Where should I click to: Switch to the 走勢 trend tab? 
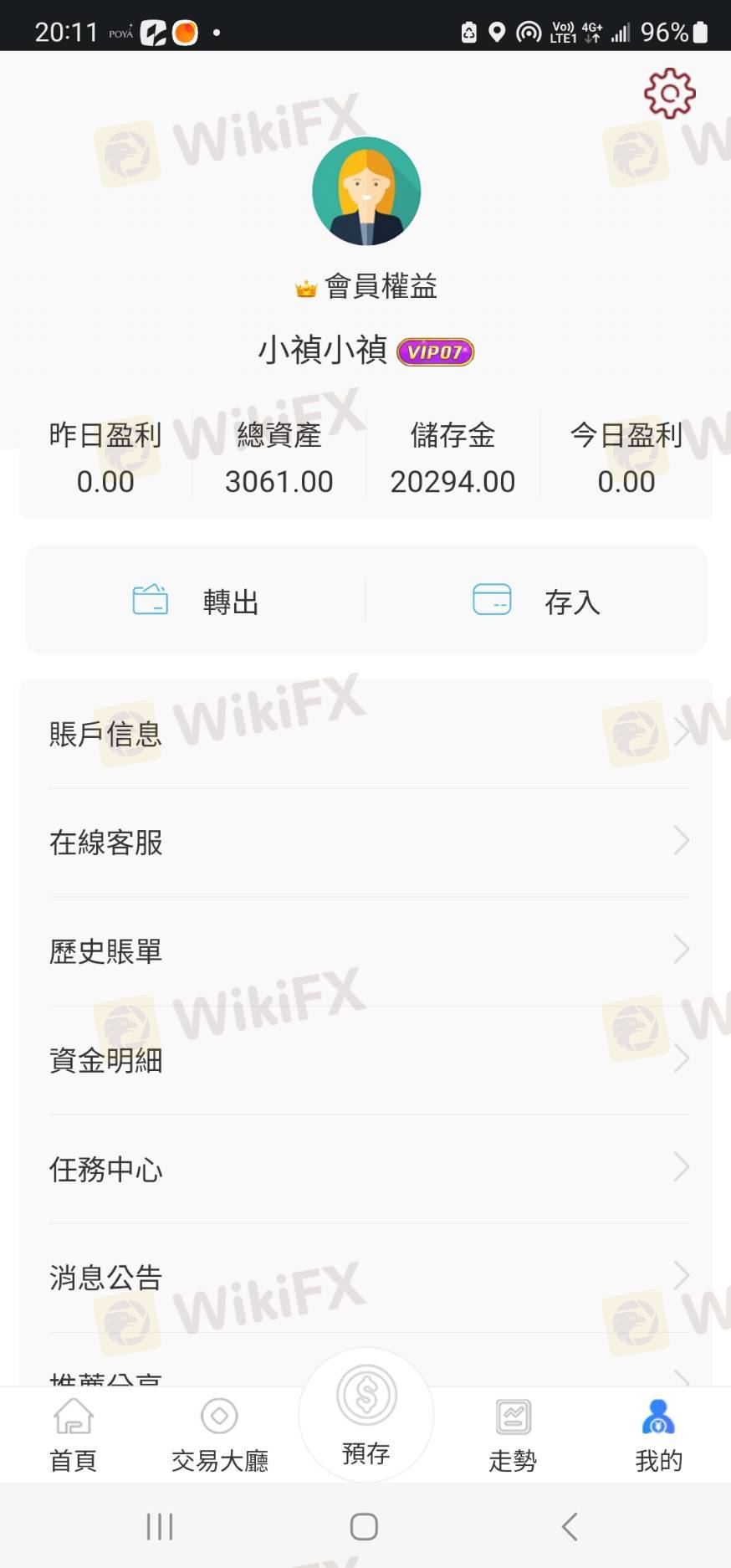(x=513, y=1436)
